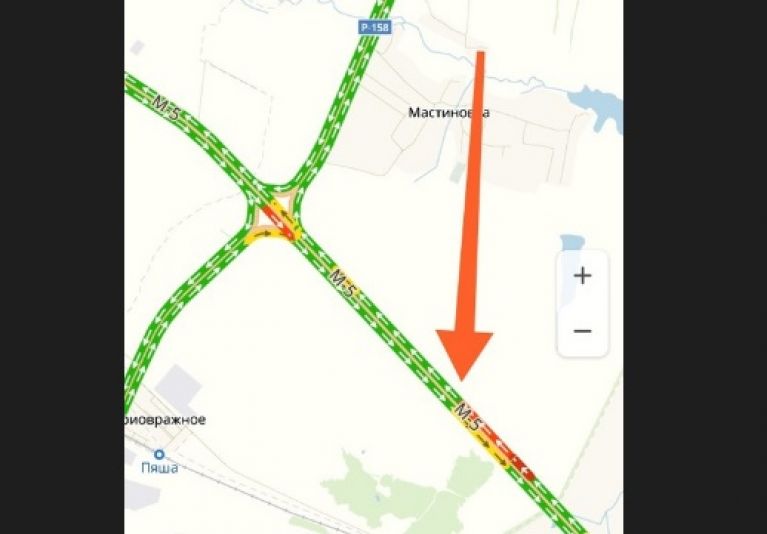Image resolution: width=767 pixels, height=534 pixels.
Task: Zoom in on the map
Action: [582, 276]
